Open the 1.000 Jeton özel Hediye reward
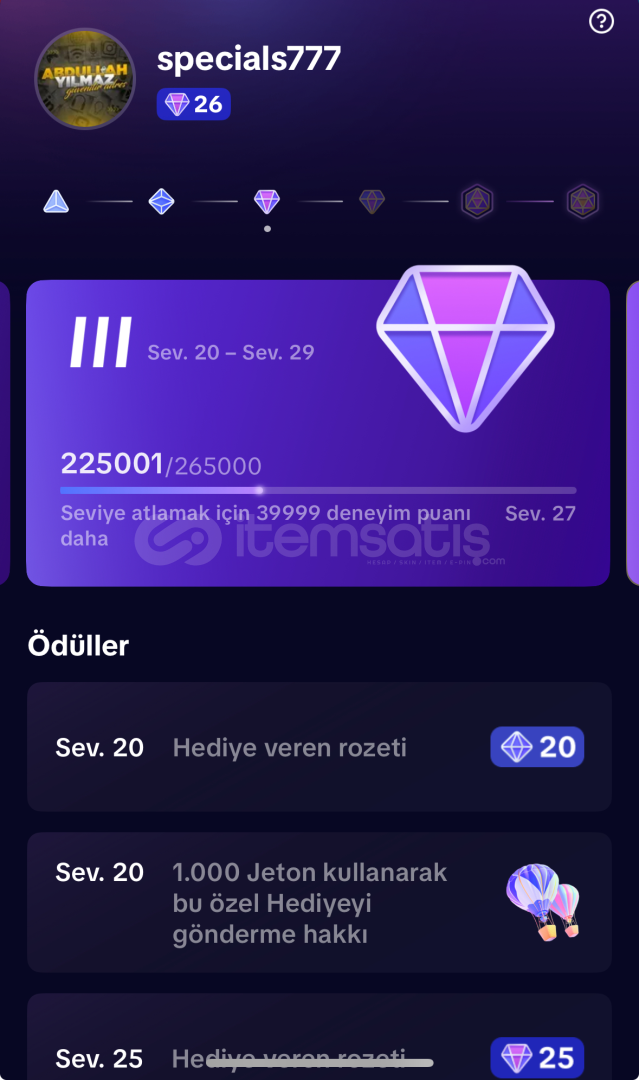The height and width of the screenshot is (1080, 639). pyautogui.click(x=320, y=903)
